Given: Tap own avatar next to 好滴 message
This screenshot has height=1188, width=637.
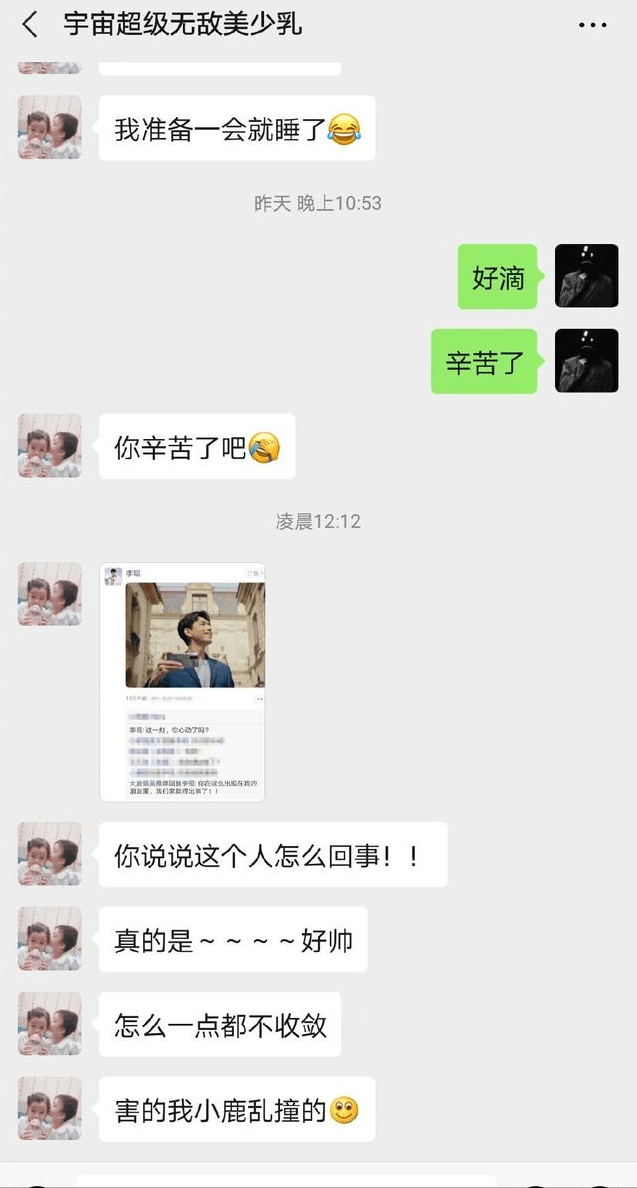Looking at the screenshot, I should click(586, 276).
